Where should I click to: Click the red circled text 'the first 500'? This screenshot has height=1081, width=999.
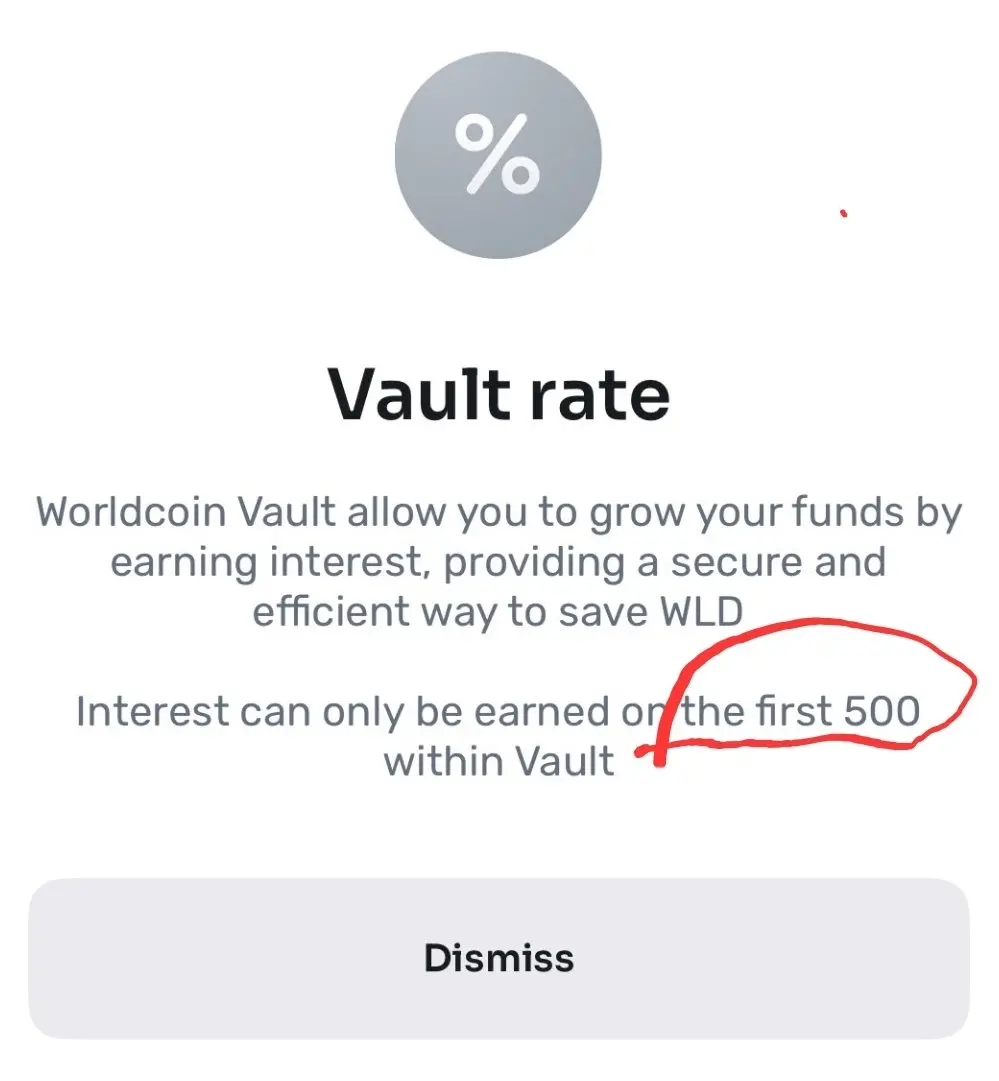[800, 711]
